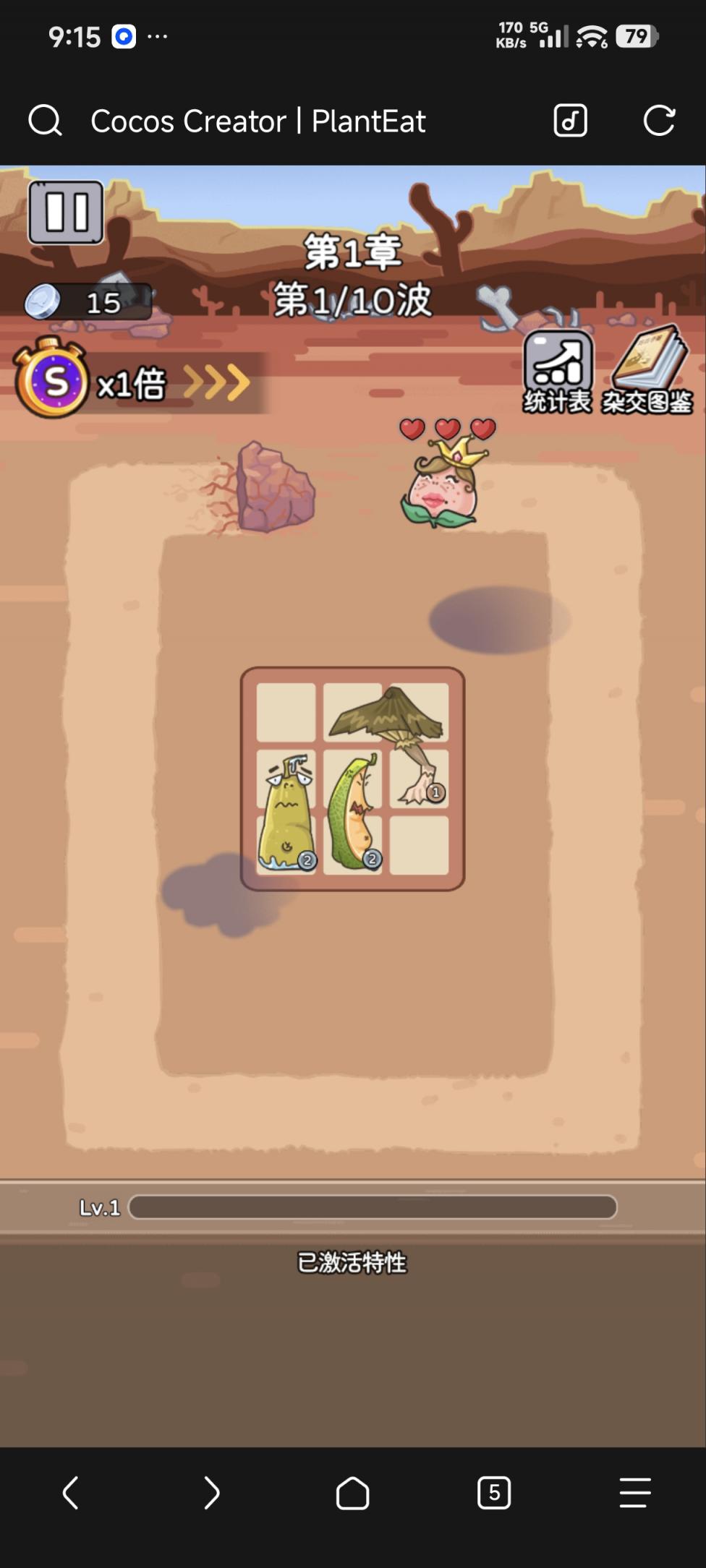Open the 杂交图鉴 hybrid guide book
The image size is (706, 1568).
pyautogui.click(x=648, y=371)
